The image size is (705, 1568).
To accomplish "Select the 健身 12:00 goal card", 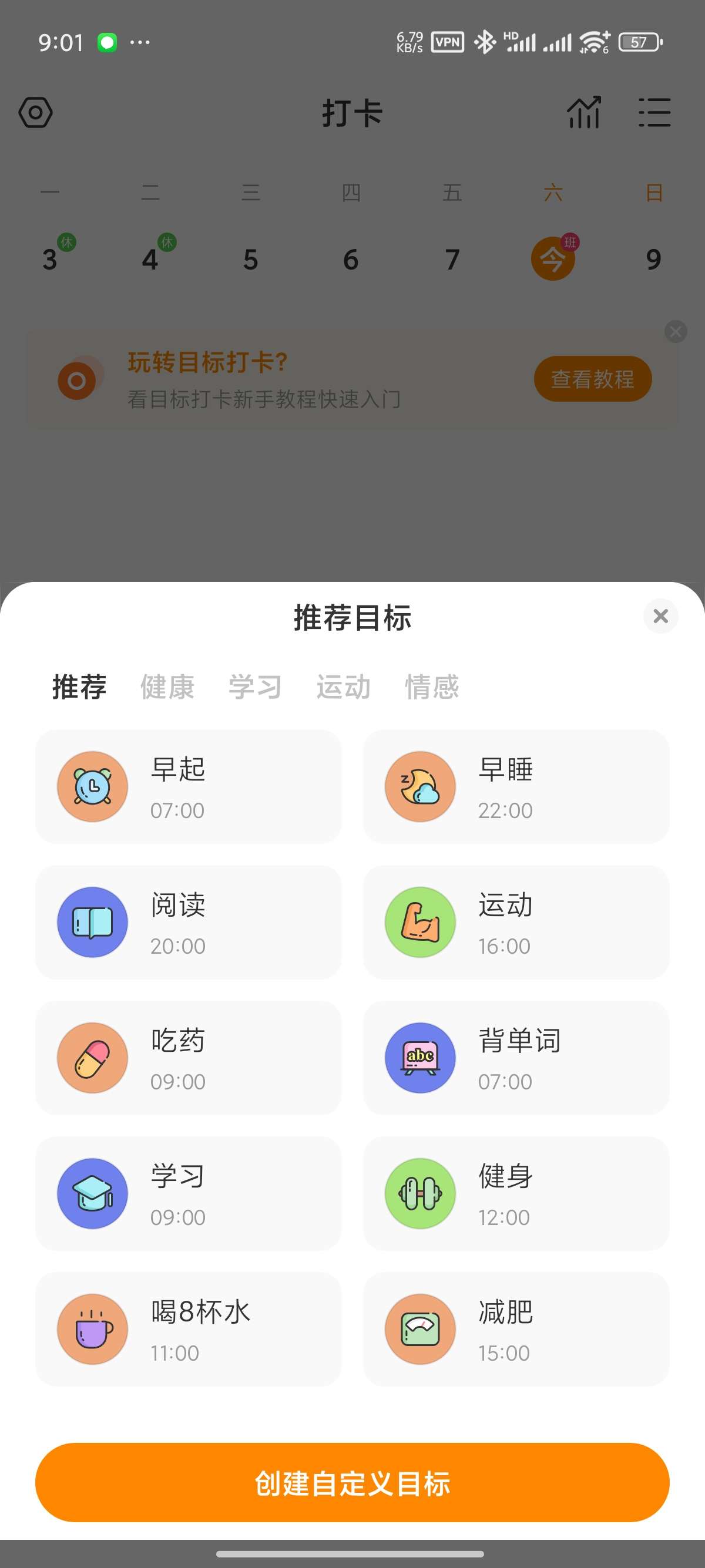I will pyautogui.click(x=516, y=1194).
